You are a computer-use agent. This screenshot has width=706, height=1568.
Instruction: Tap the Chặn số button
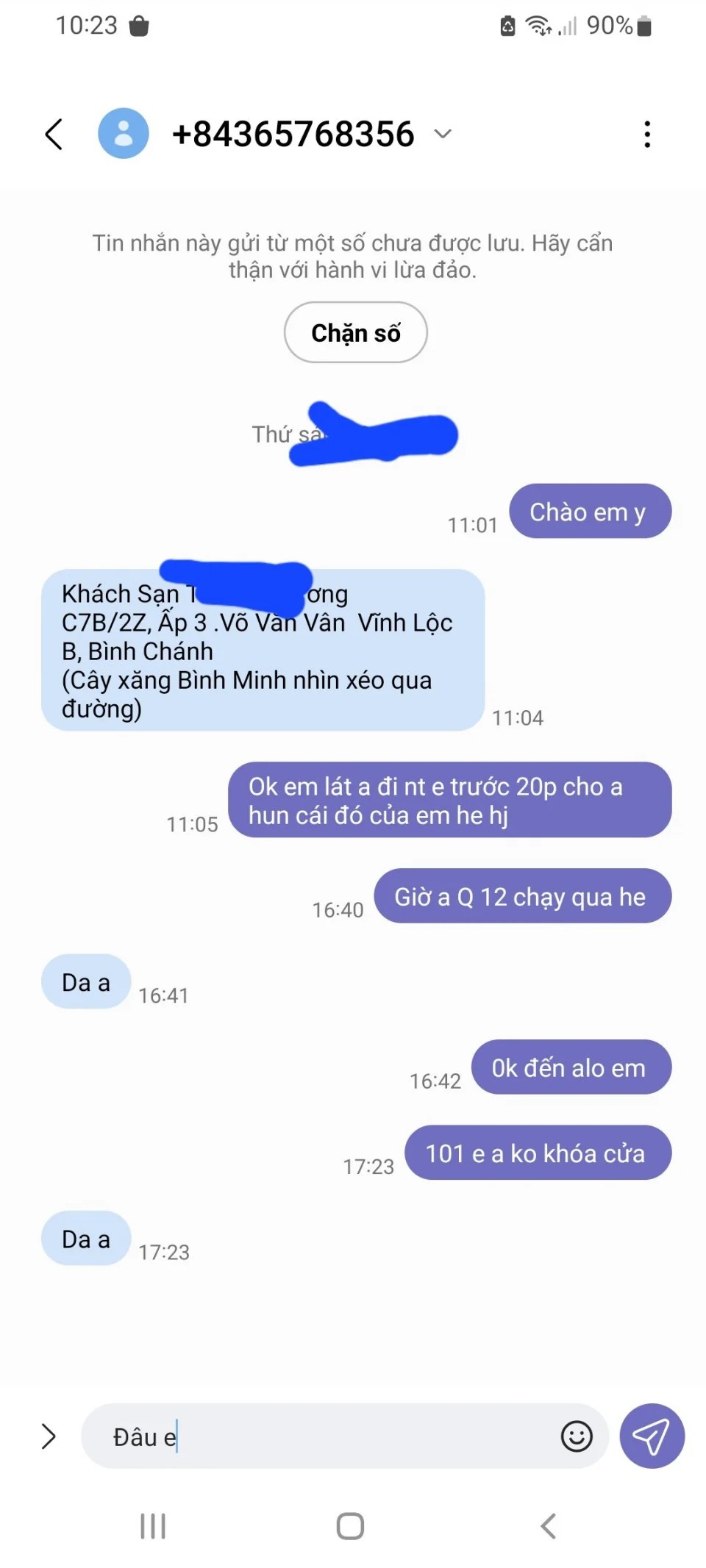(355, 332)
